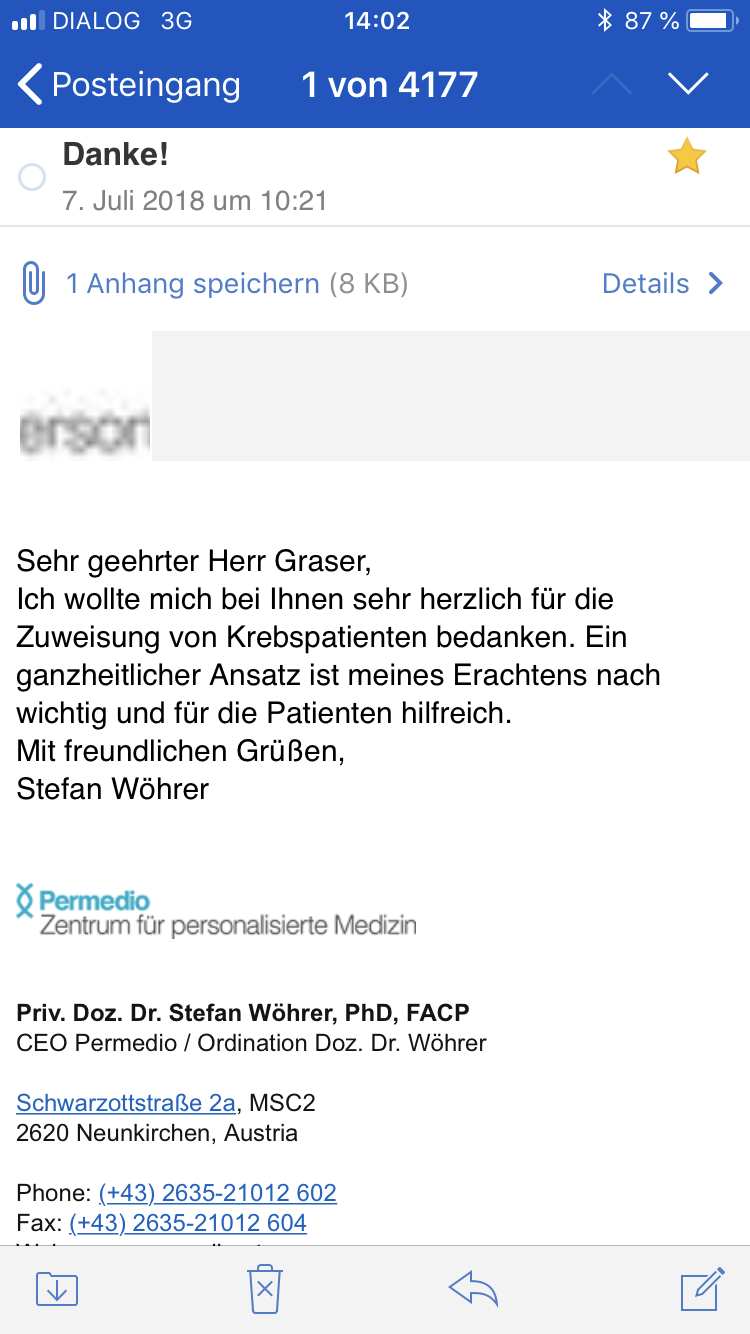Mark email as unread using the circle
This screenshot has width=750, height=1334.
(x=32, y=178)
